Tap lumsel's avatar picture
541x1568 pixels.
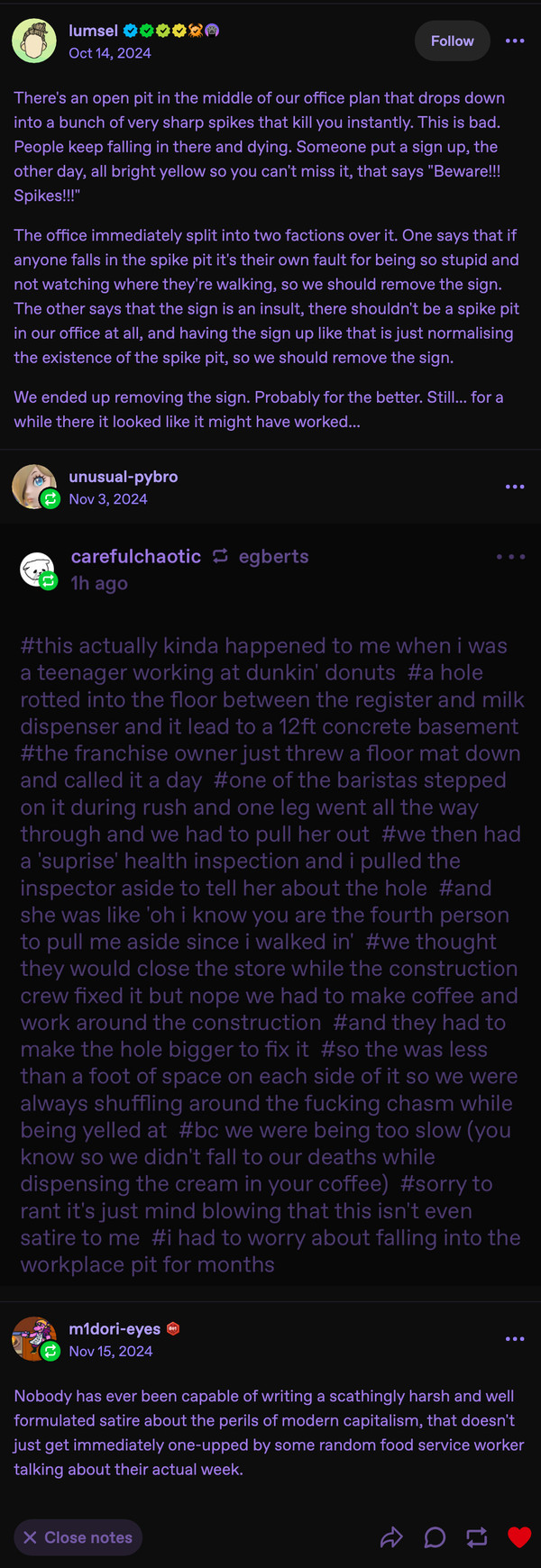pos(34,41)
